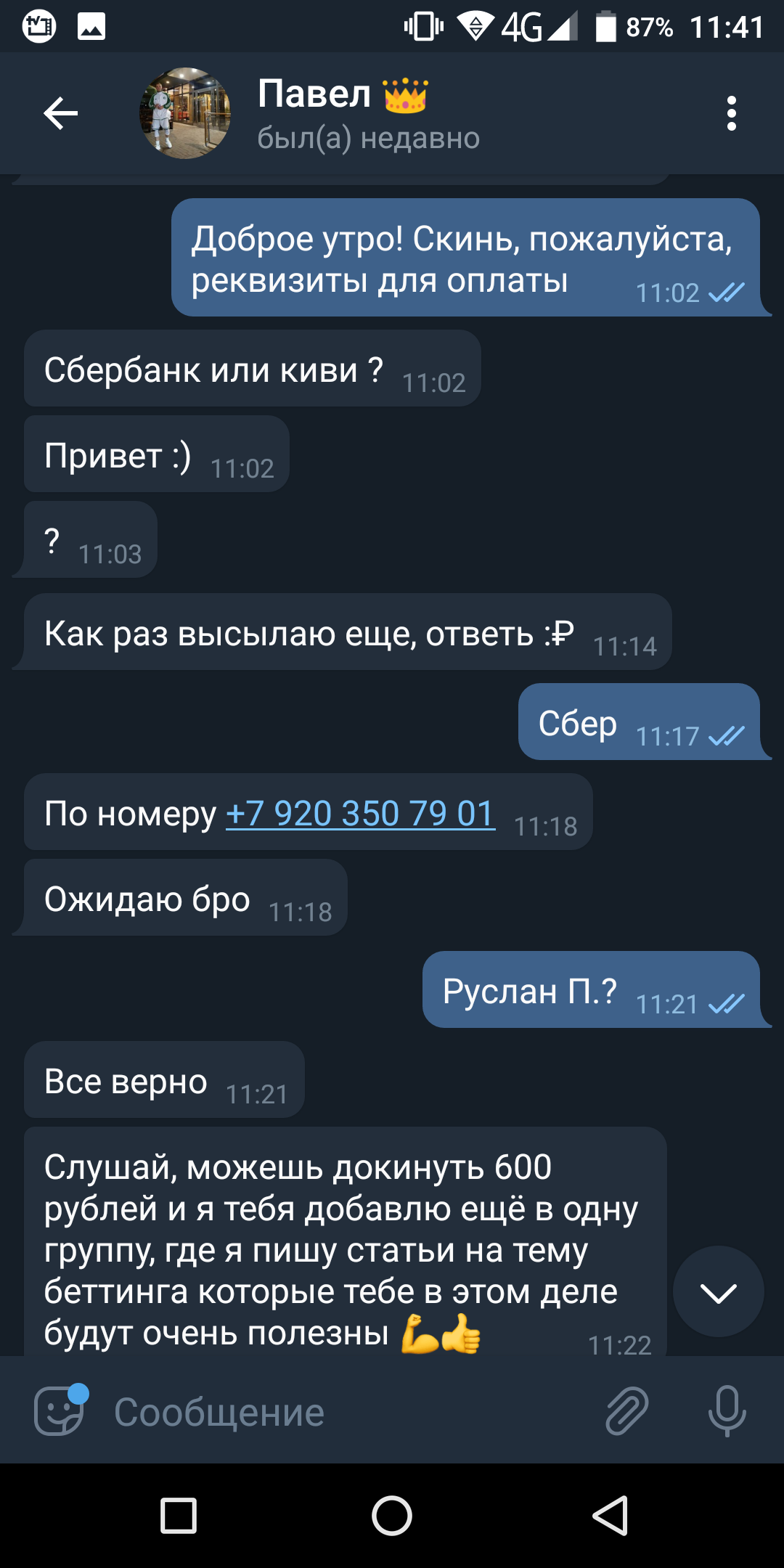Open Павел's profile photo

(x=185, y=113)
